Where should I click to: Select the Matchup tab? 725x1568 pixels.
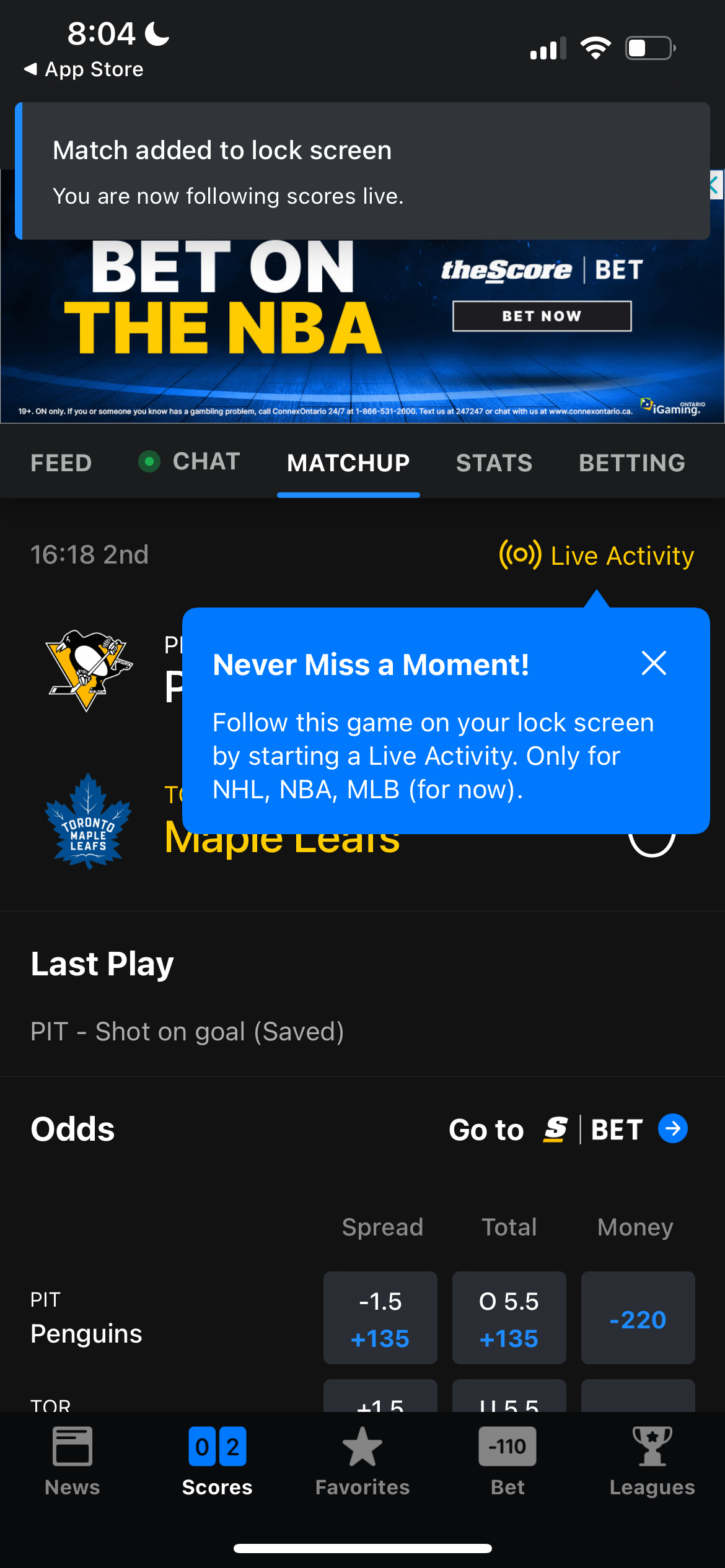[348, 463]
